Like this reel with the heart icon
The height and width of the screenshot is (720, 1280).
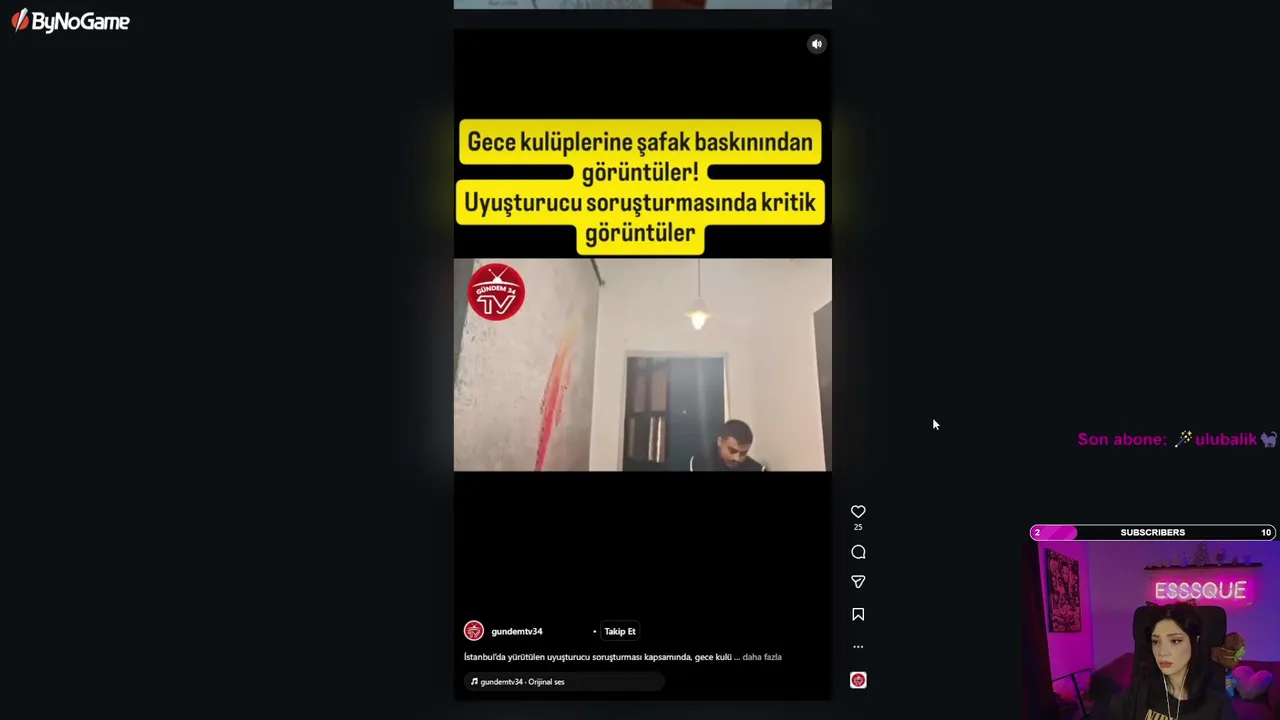point(858,512)
